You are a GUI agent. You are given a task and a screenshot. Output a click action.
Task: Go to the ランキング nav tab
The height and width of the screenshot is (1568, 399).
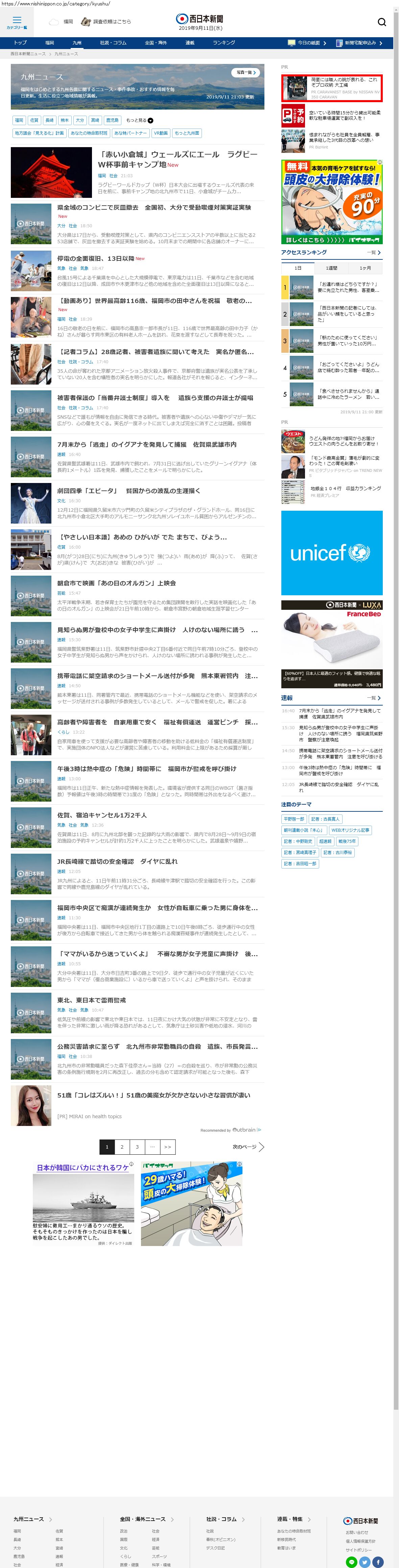223,43
